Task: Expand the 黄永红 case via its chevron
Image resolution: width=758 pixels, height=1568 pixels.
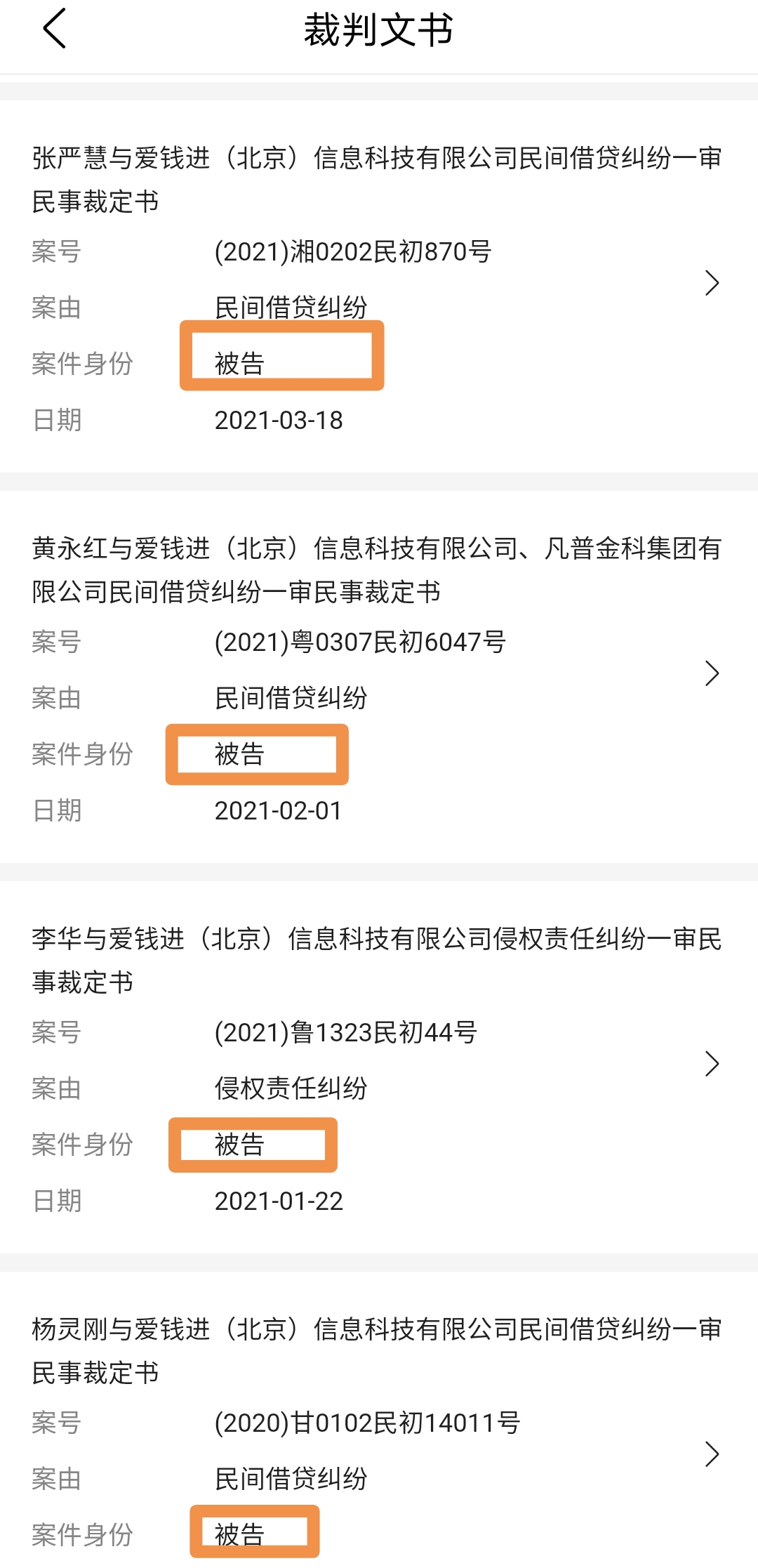Action: point(713,673)
